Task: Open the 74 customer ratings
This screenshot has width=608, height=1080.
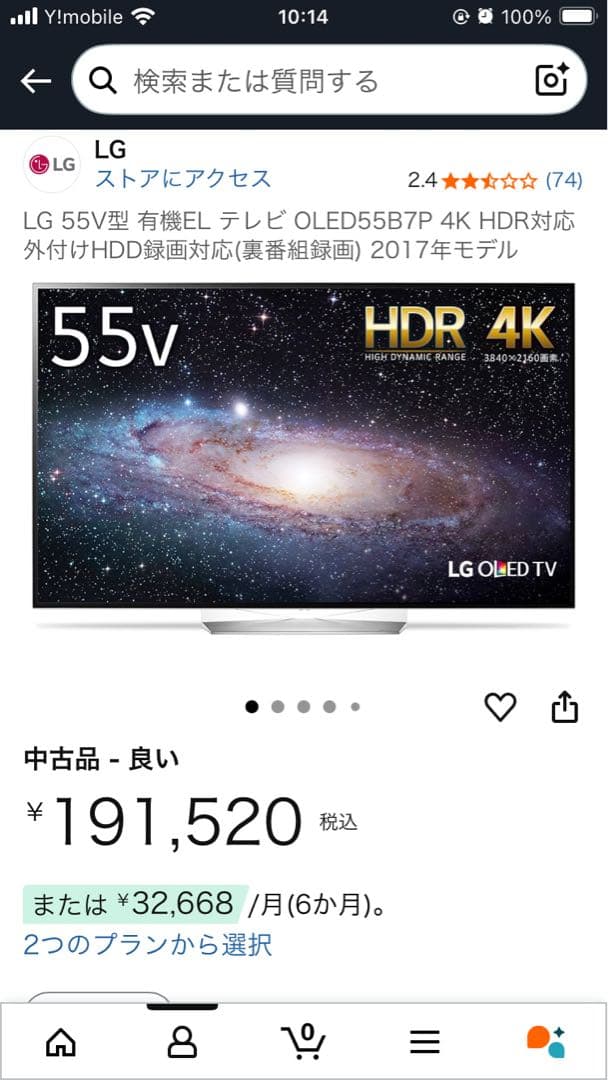Action: pyautogui.click(x=564, y=180)
